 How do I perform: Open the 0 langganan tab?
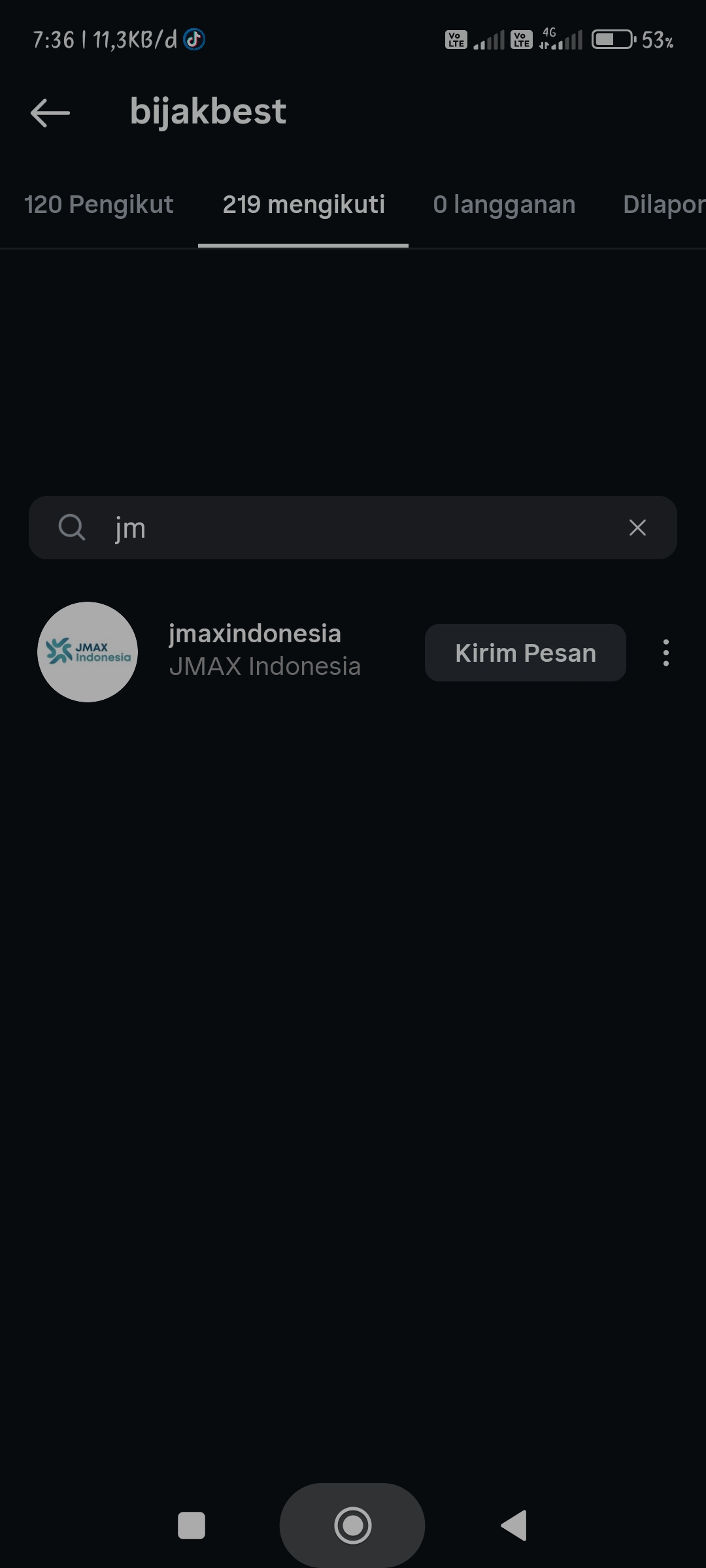(x=504, y=204)
